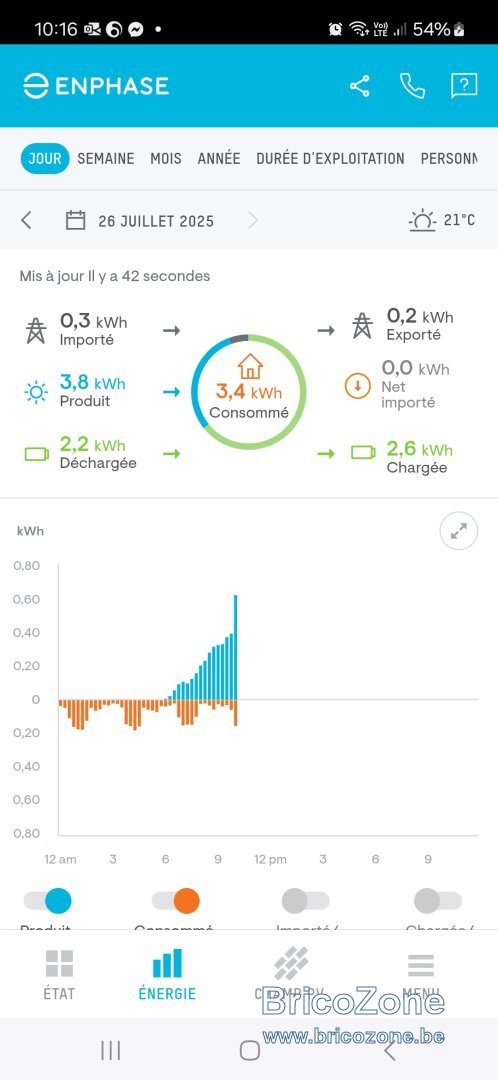This screenshot has height=1080, width=498.
Task: Switch to the MOIS tab
Action: coord(166,158)
